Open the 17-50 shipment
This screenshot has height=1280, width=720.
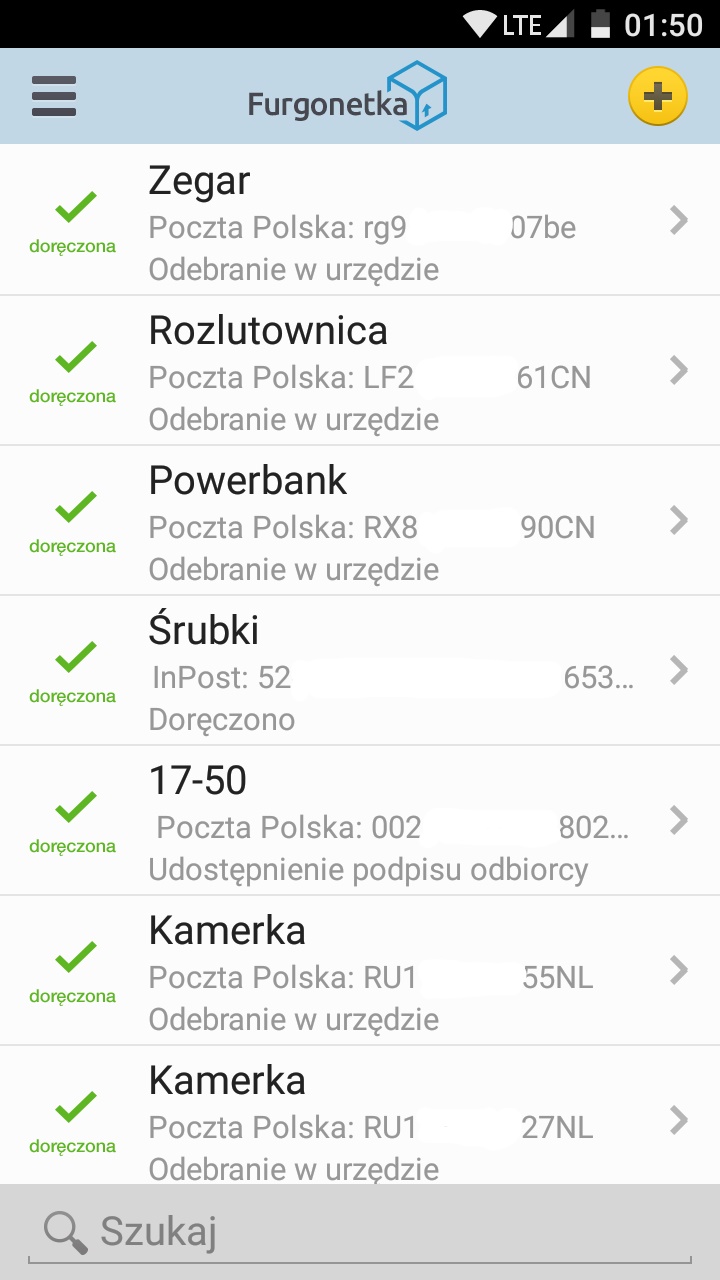pyautogui.click(x=360, y=821)
